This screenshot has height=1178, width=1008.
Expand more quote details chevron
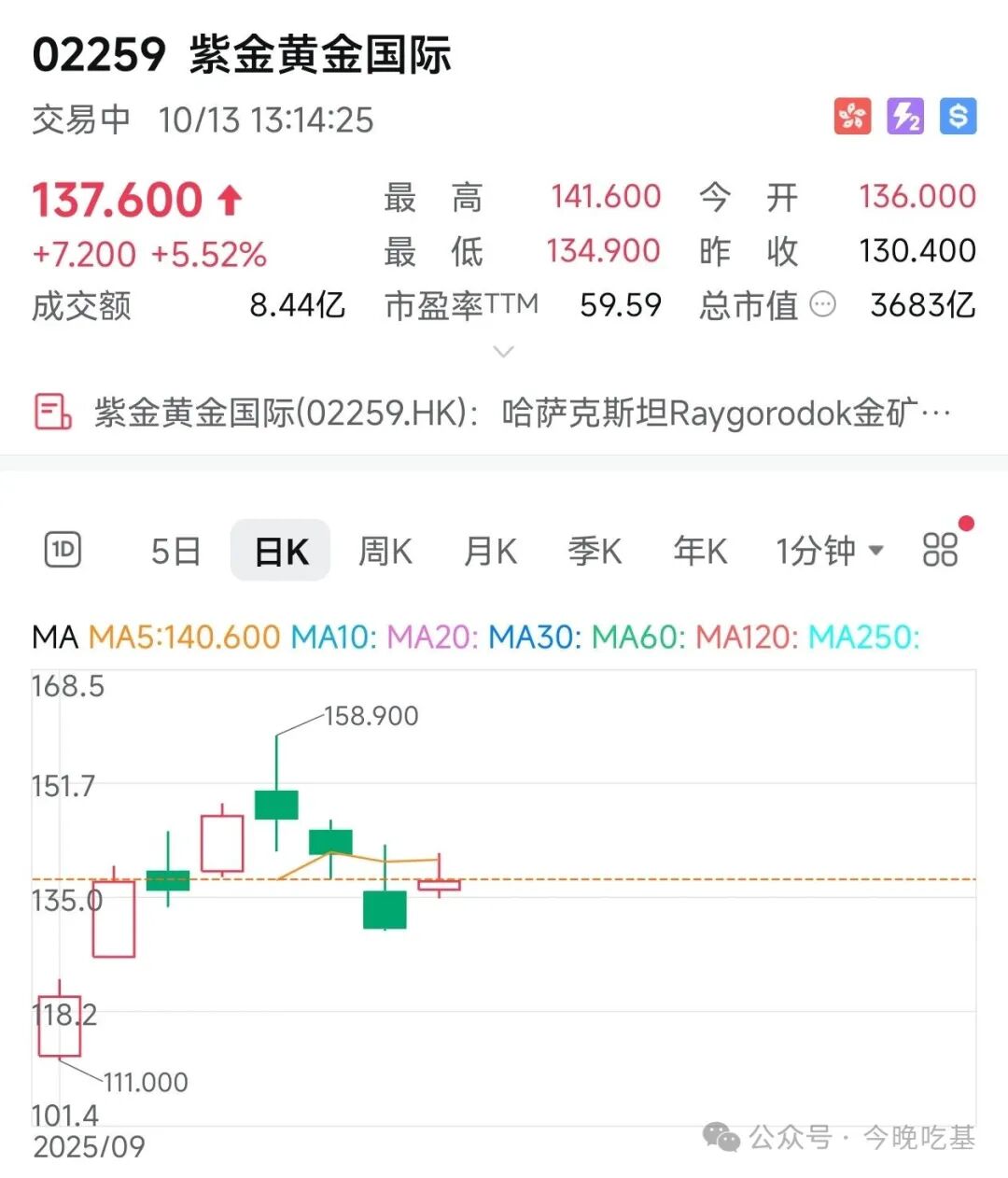coord(503,352)
